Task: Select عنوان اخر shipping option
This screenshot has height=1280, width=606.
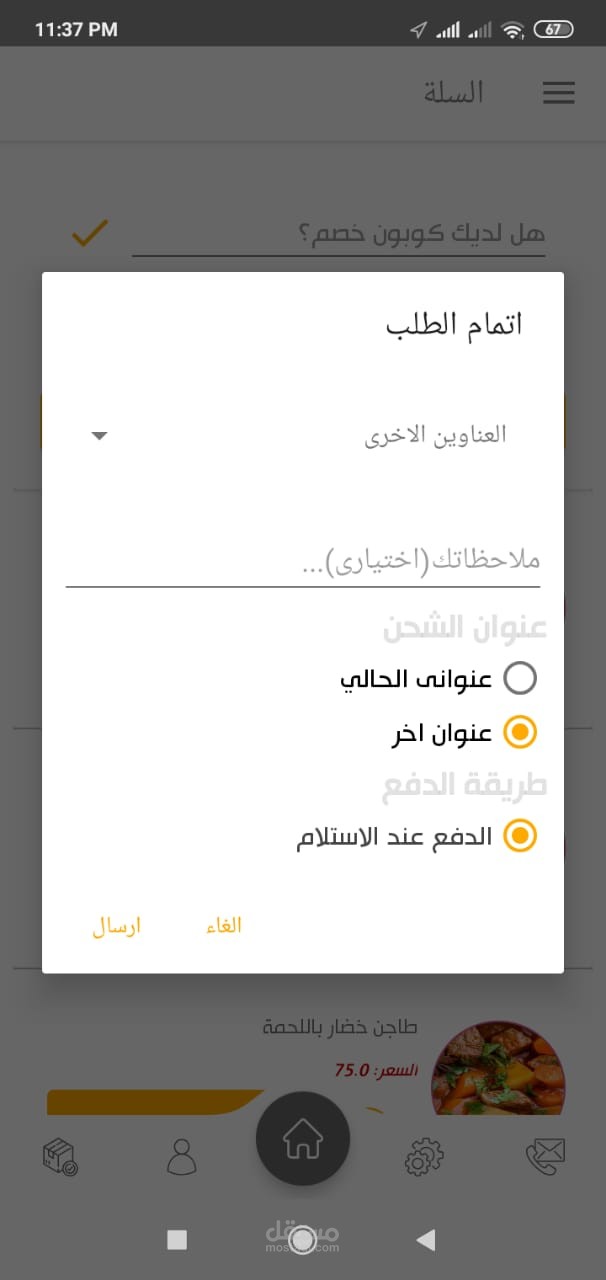Action: (464, 733)
